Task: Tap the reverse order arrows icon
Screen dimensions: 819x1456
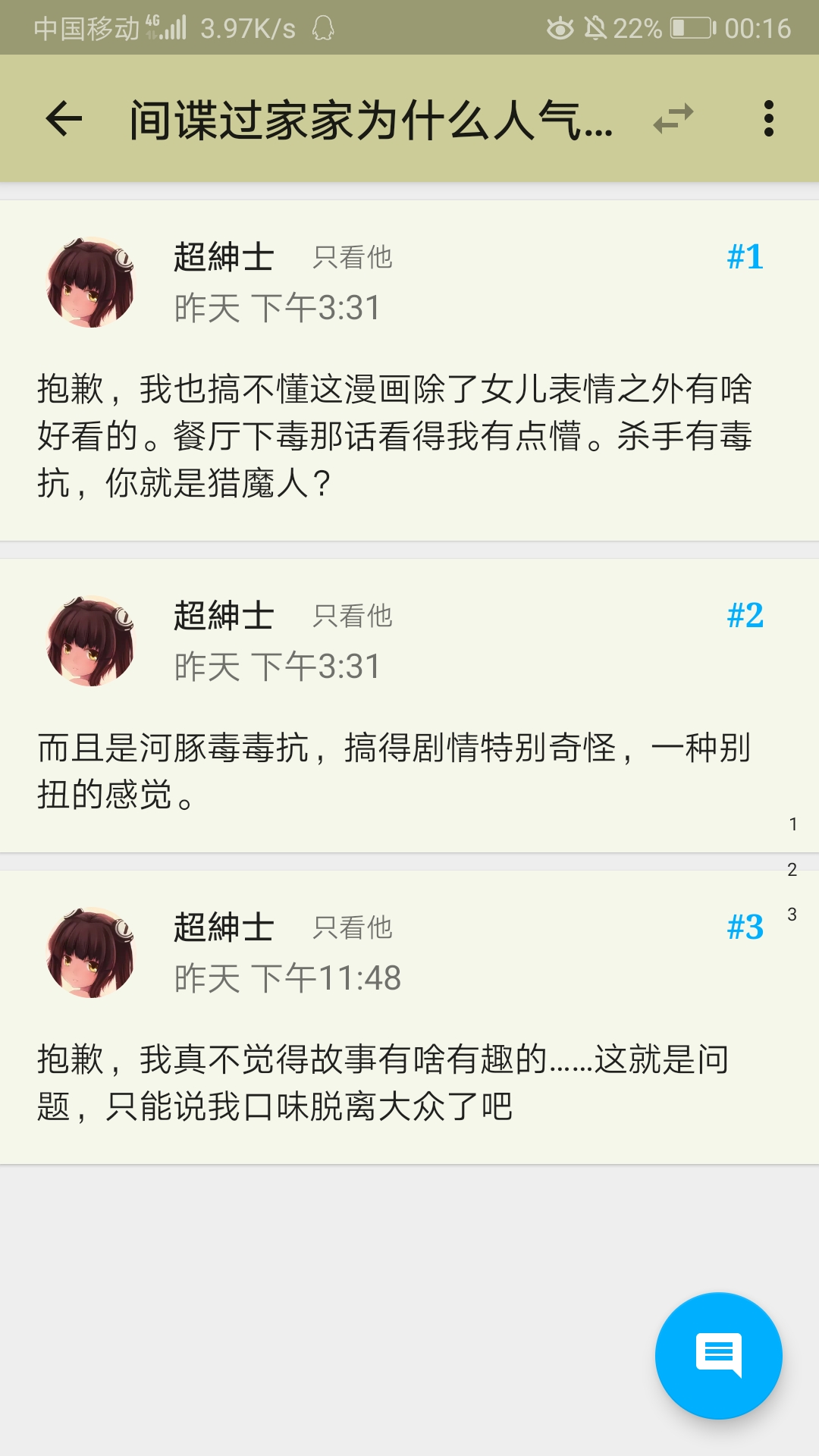Action: [x=673, y=119]
